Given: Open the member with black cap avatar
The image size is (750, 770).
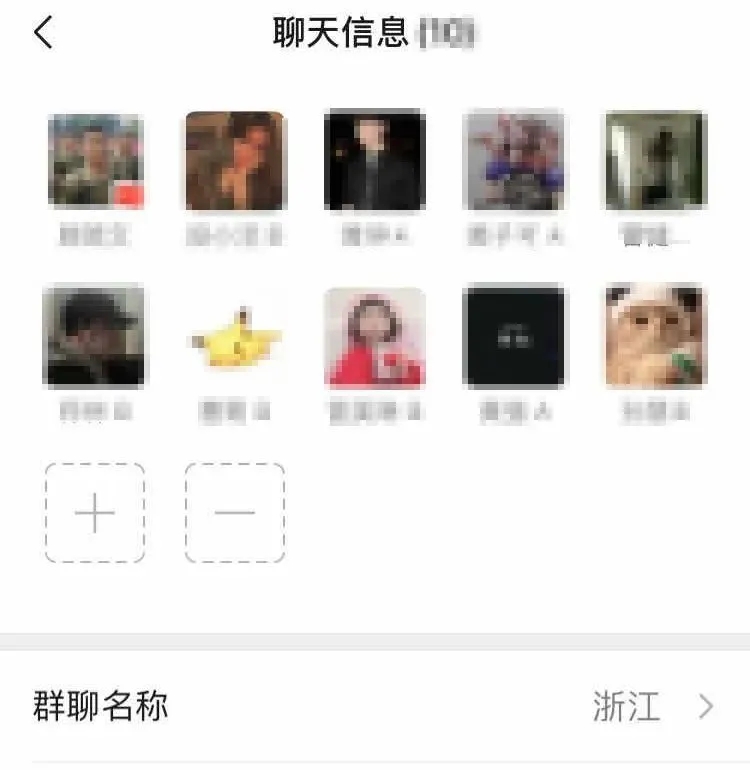Looking at the screenshot, I should pos(95,338).
